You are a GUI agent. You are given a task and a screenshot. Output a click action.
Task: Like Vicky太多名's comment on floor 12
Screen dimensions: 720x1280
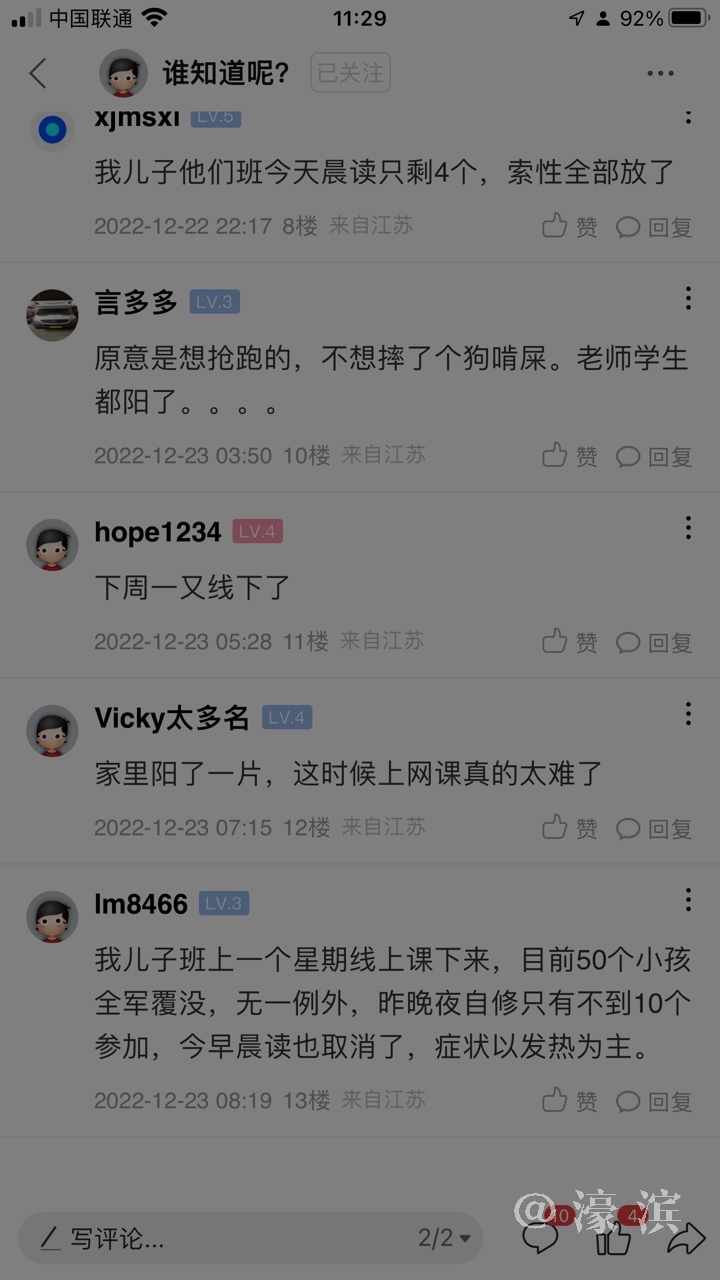pyautogui.click(x=570, y=828)
